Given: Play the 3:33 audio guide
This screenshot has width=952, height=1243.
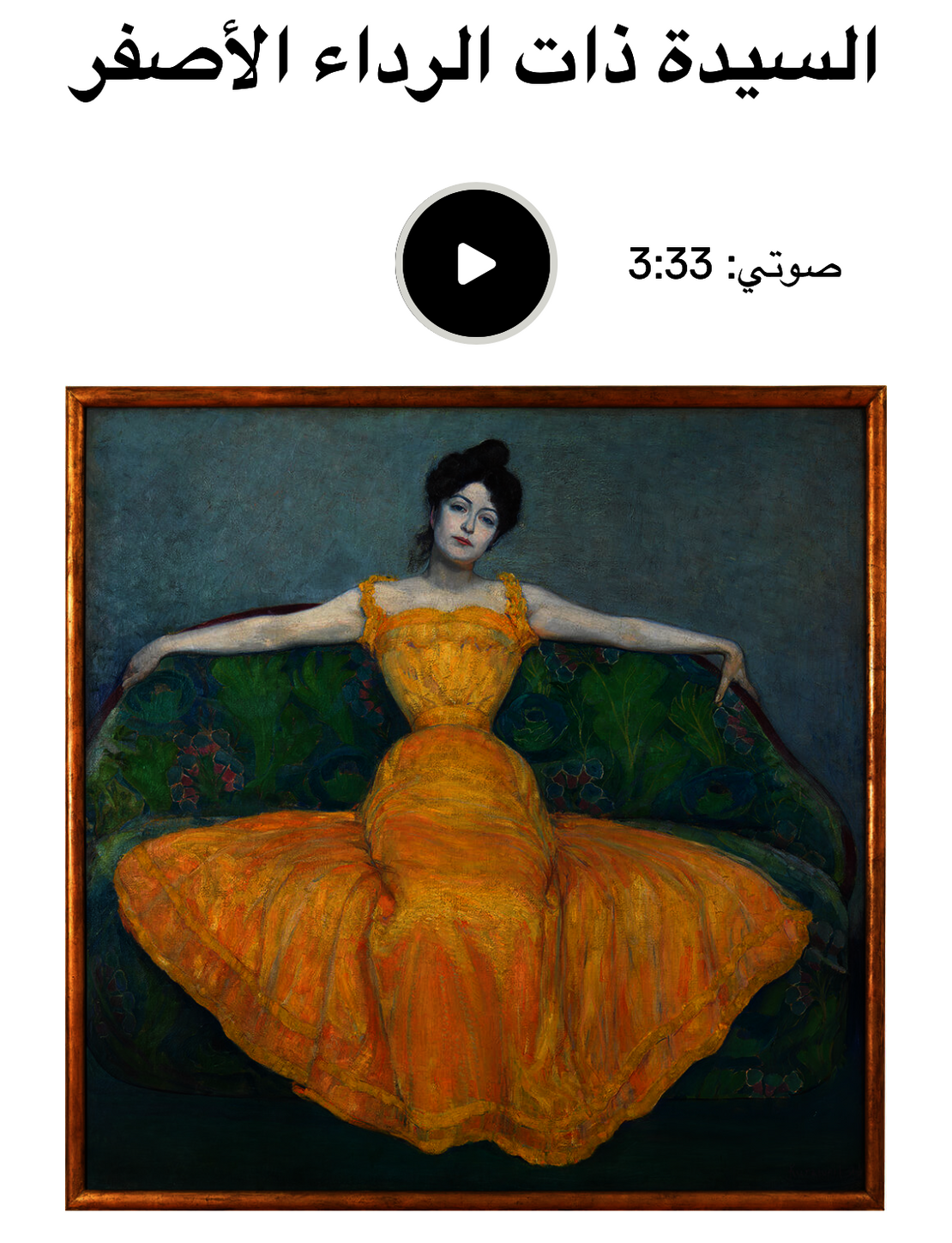Looking at the screenshot, I should point(476,263).
